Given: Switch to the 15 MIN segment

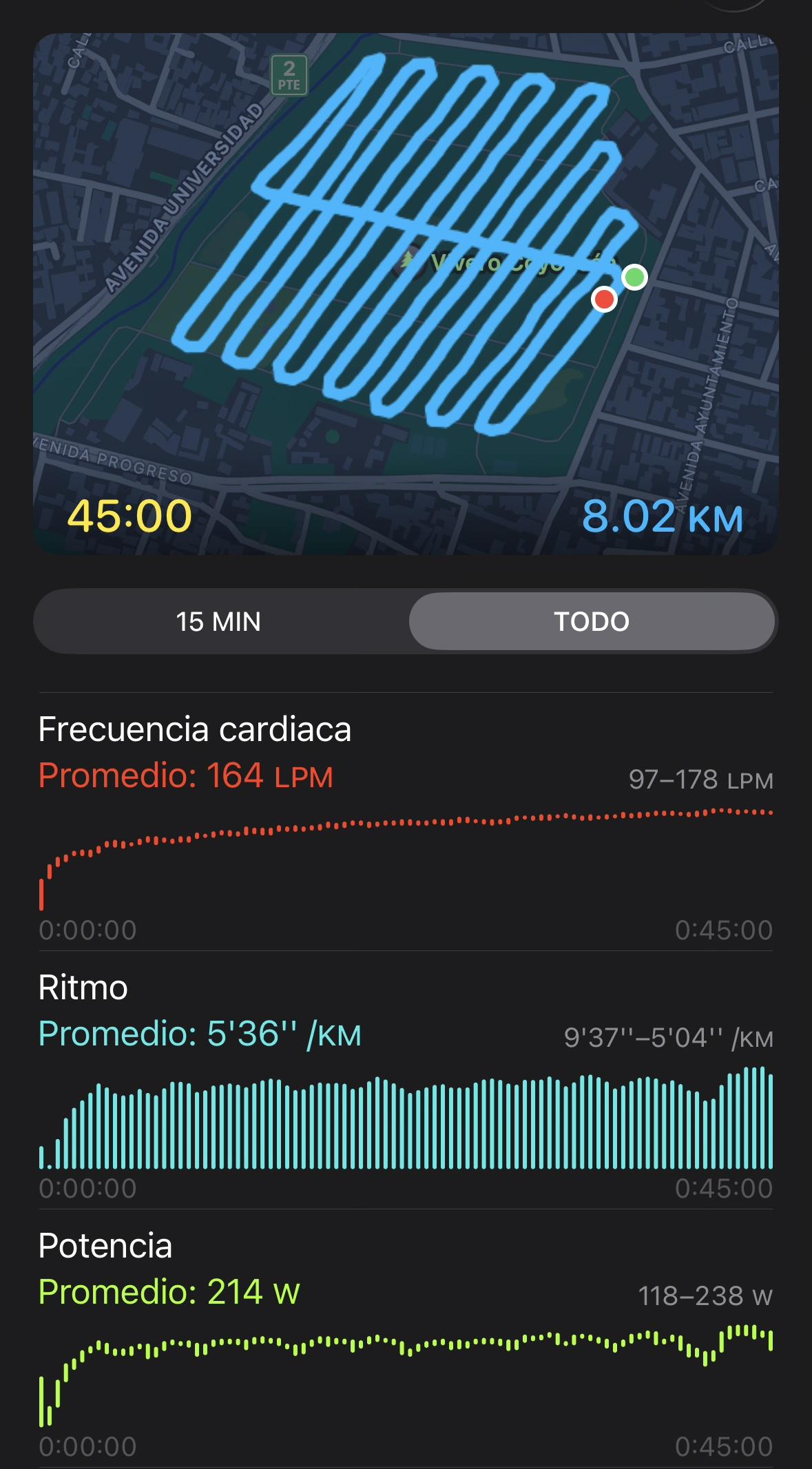Looking at the screenshot, I should (219, 621).
